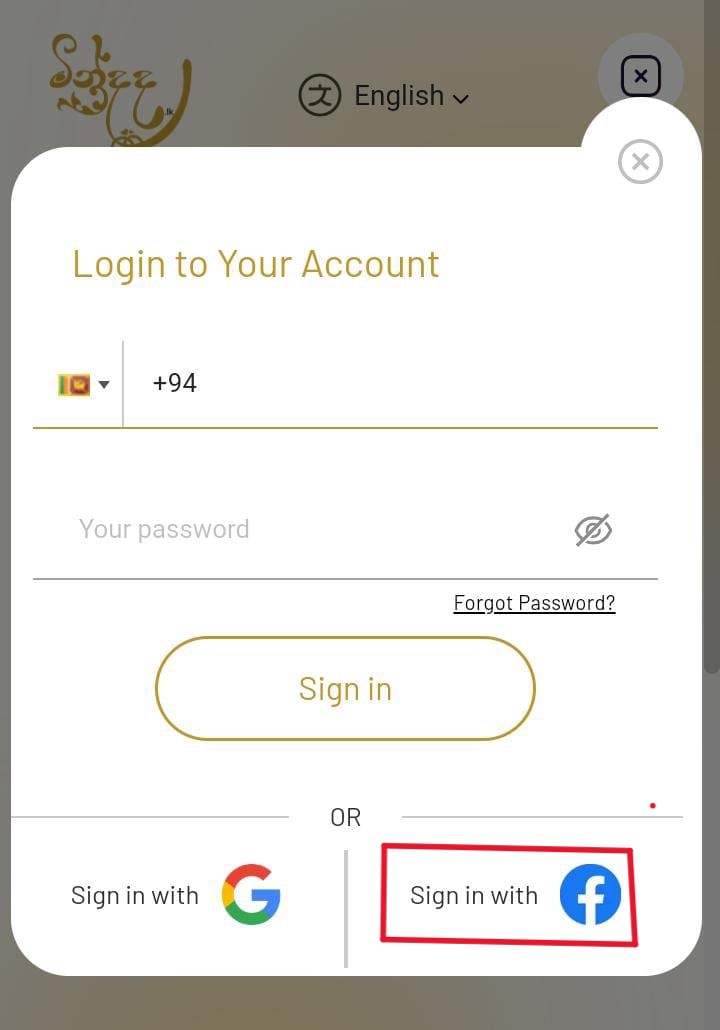
Task: Tap the square close icon at top
Action: click(x=641, y=76)
